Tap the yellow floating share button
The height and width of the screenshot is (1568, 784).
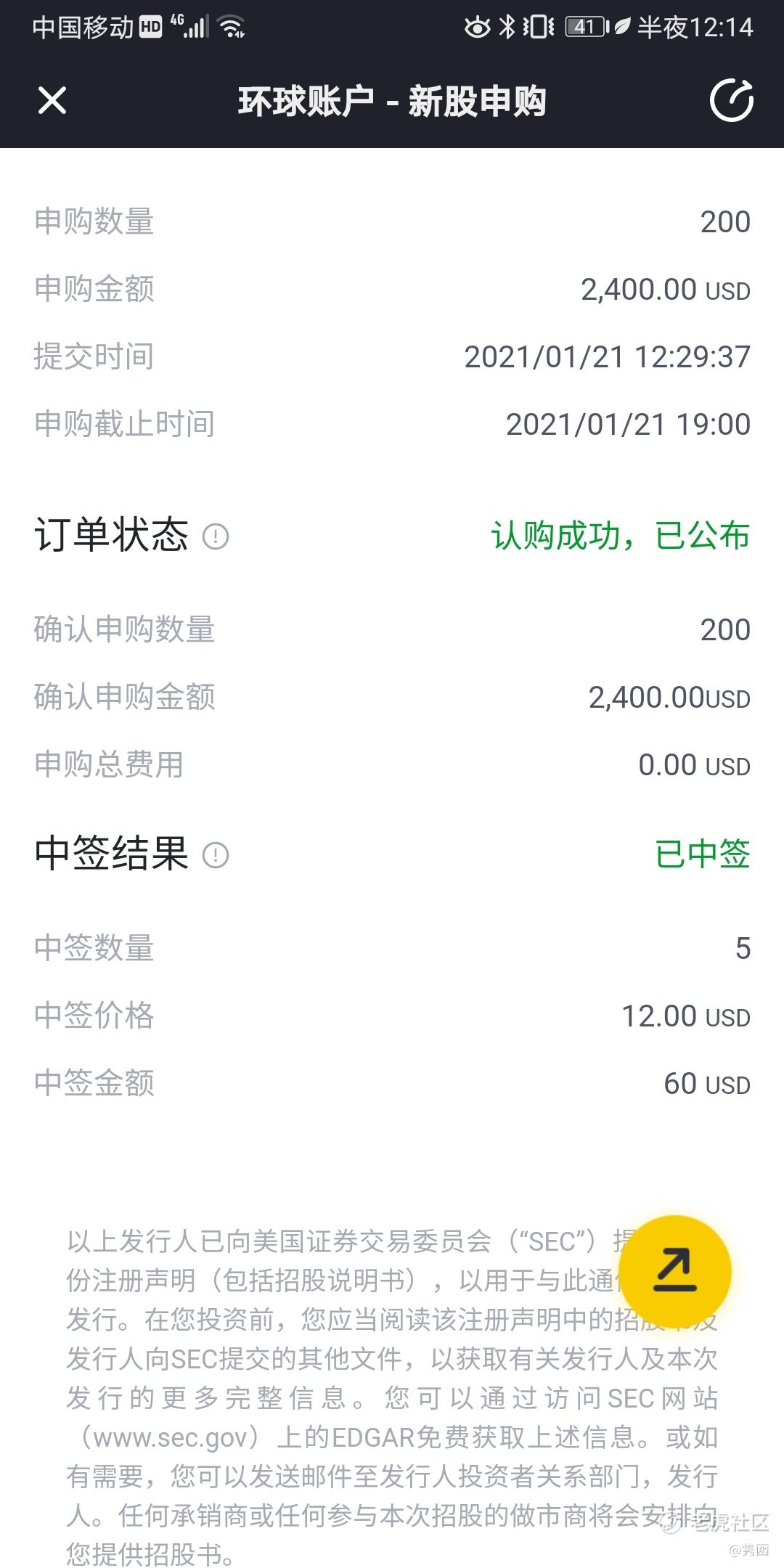(x=675, y=1272)
